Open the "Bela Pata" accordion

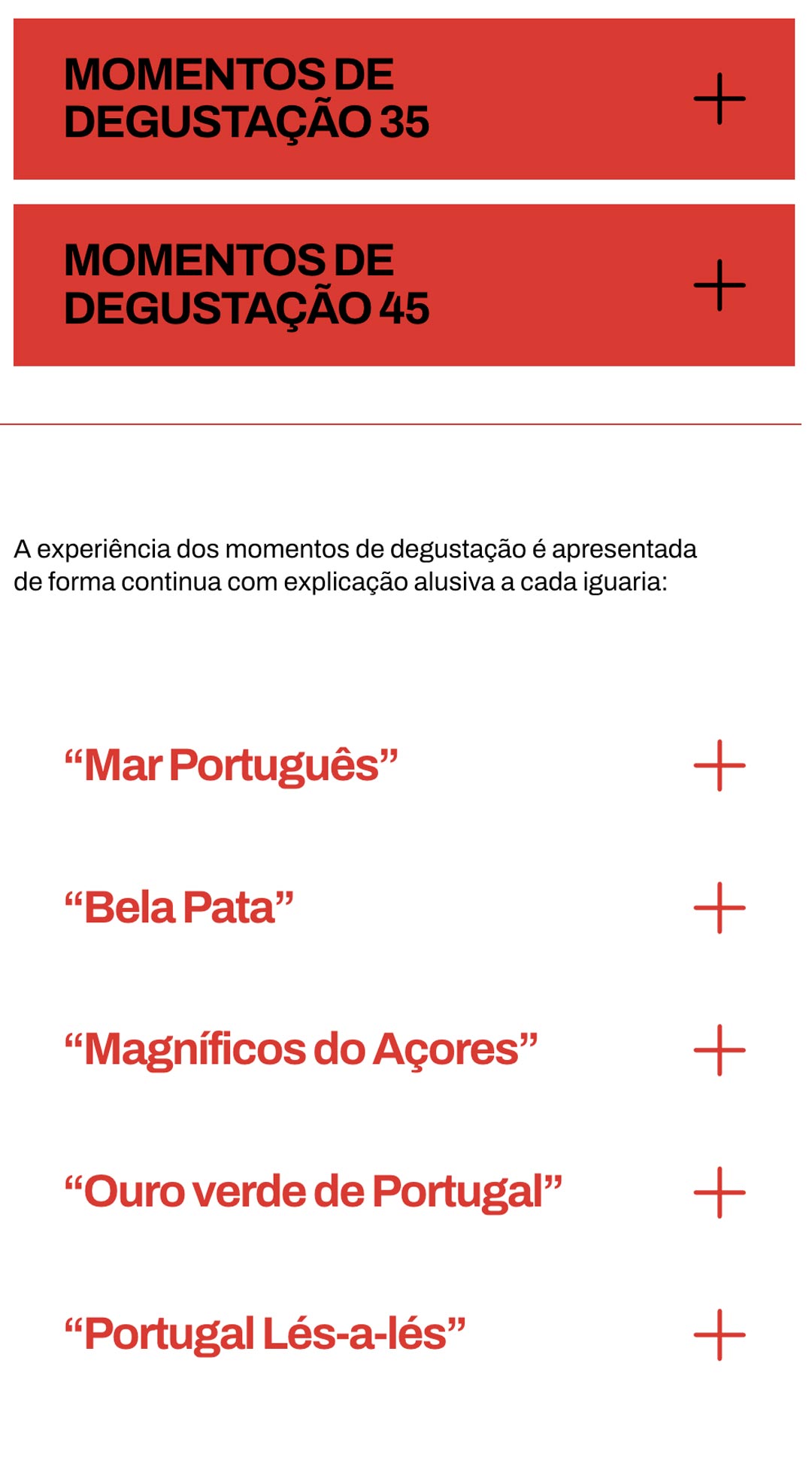[404, 907]
